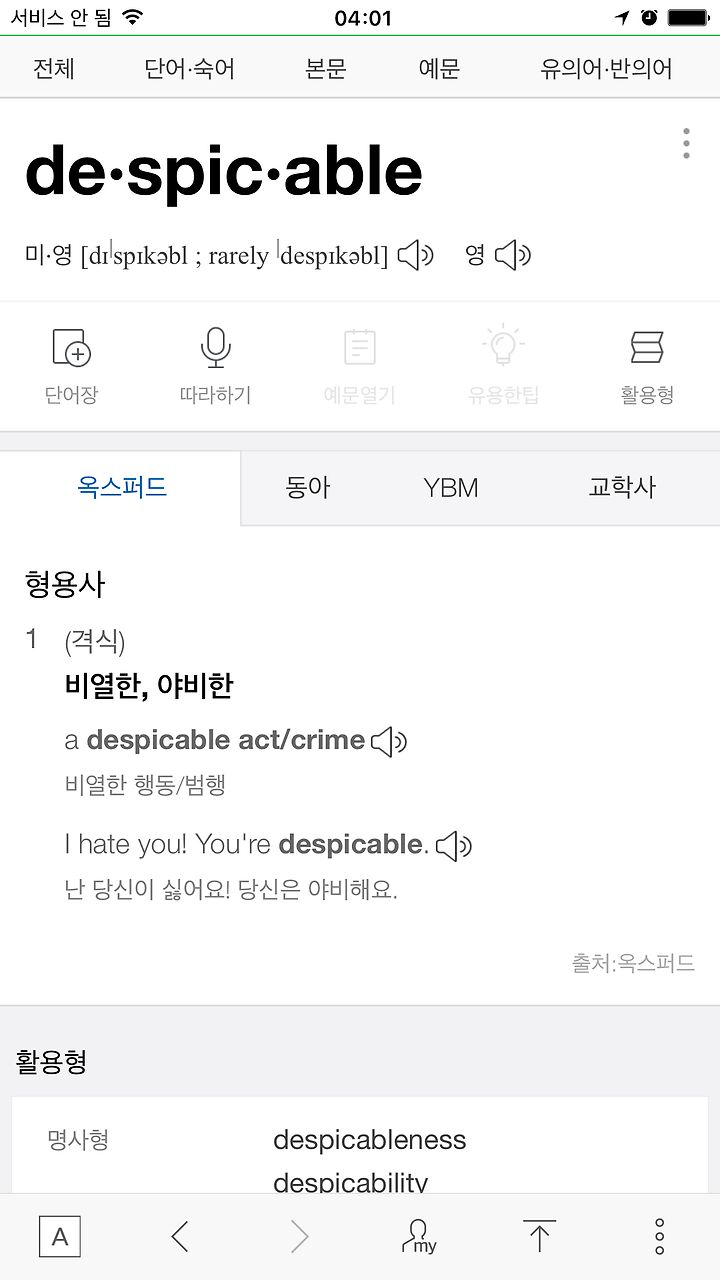Image resolution: width=720 pixels, height=1280 pixels.
Task: Go back to the previous page
Action: tap(180, 1237)
